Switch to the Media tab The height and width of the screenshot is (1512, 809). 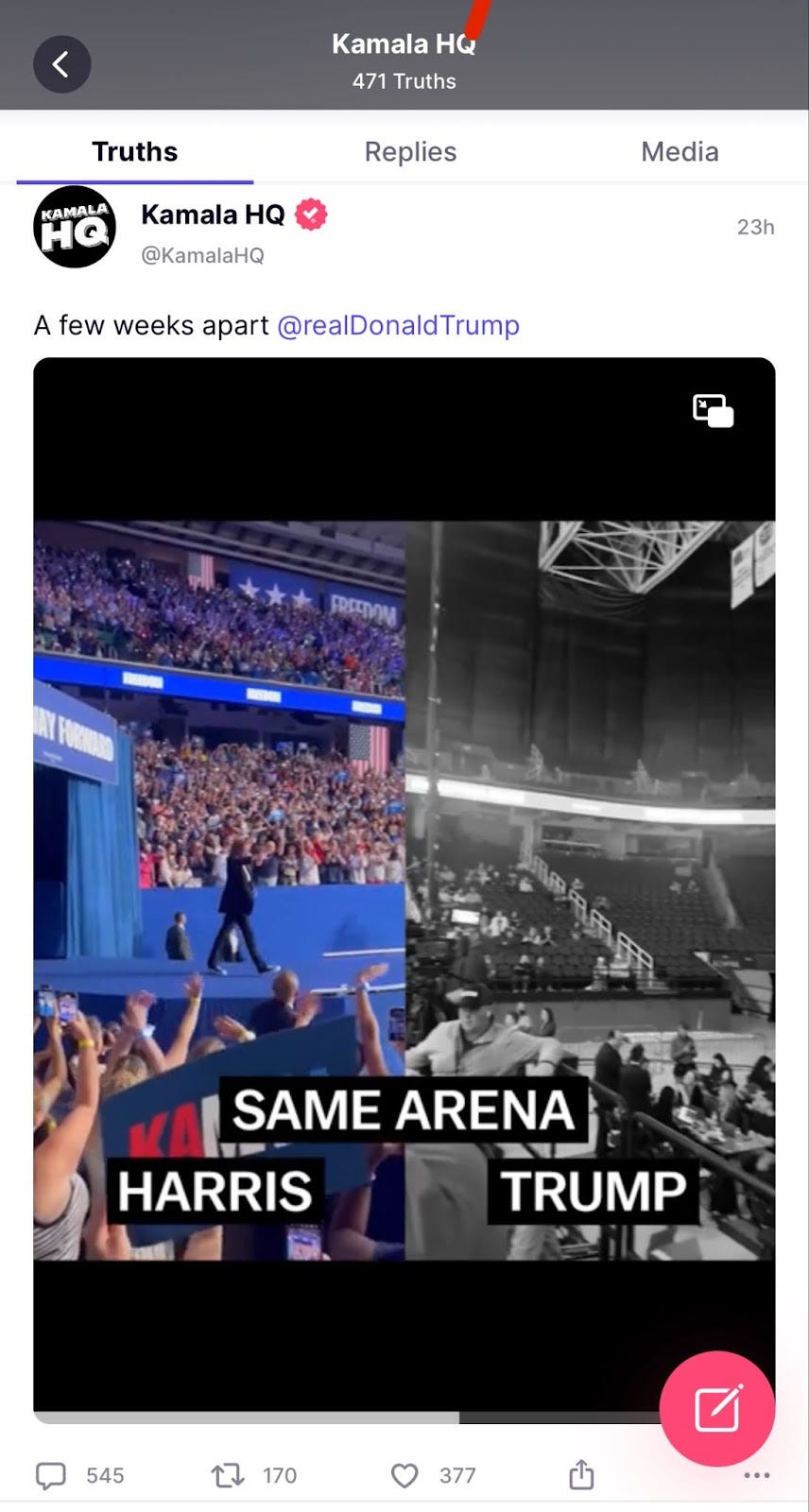click(680, 151)
